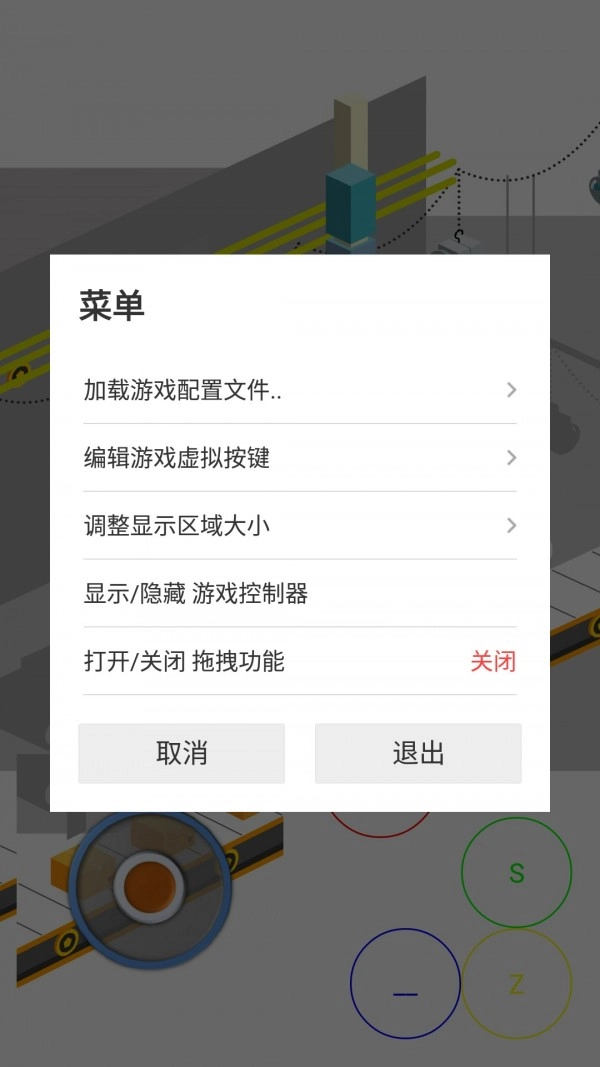Open 加载游戏配置文件 option
Viewport: 600px width, 1067px height.
[299, 390]
